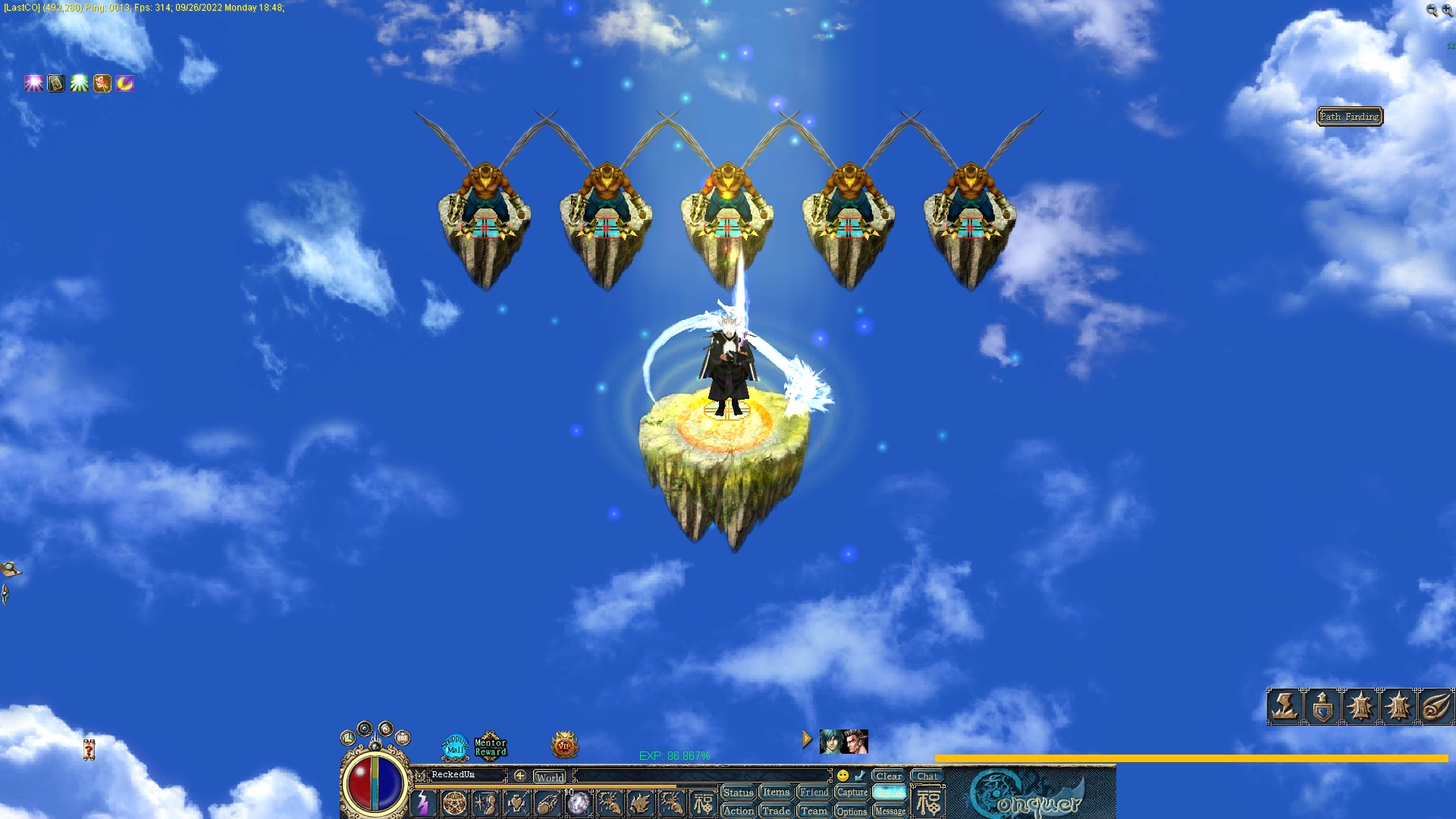Clear the chat log
The height and width of the screenshot is (819, 1456).
[x=888, y=776]
